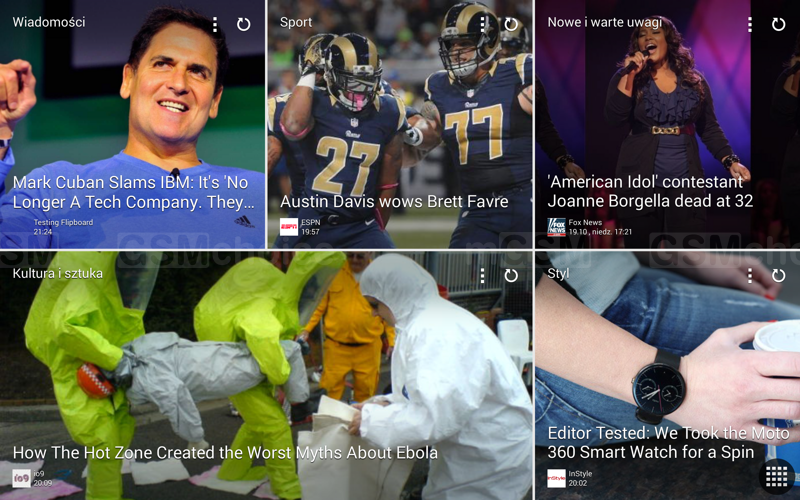Open overflow menu on Nowe i warte uwagi
Image resolution: width=800 pixels, height=500 pixels.
[750, 24]
